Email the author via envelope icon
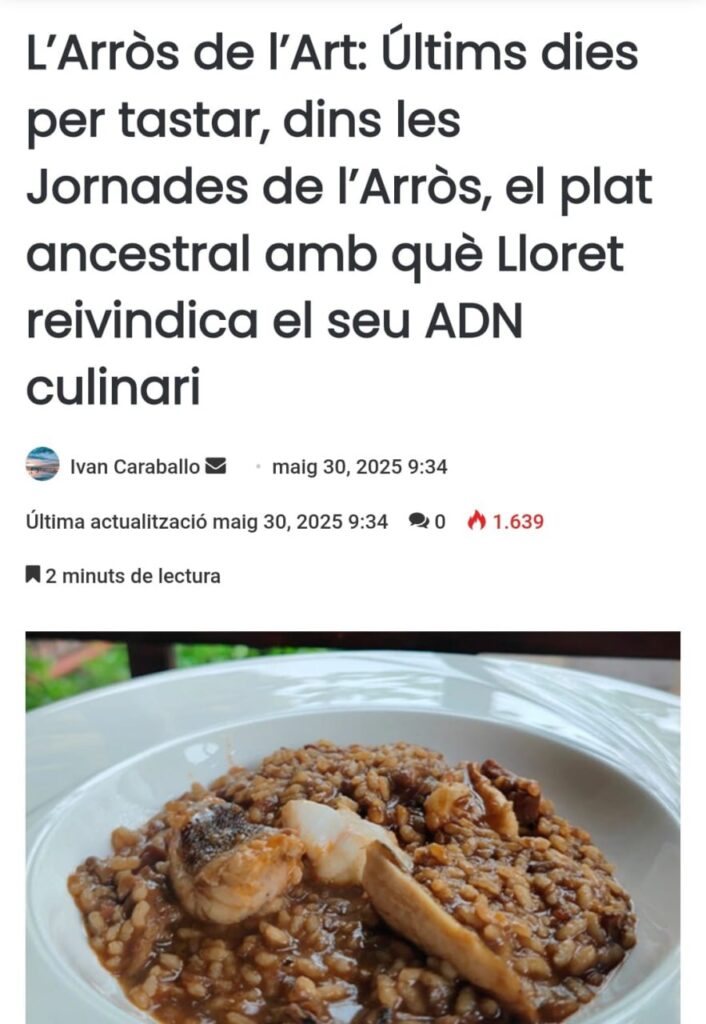706x1024 pixels. [215, 466]
